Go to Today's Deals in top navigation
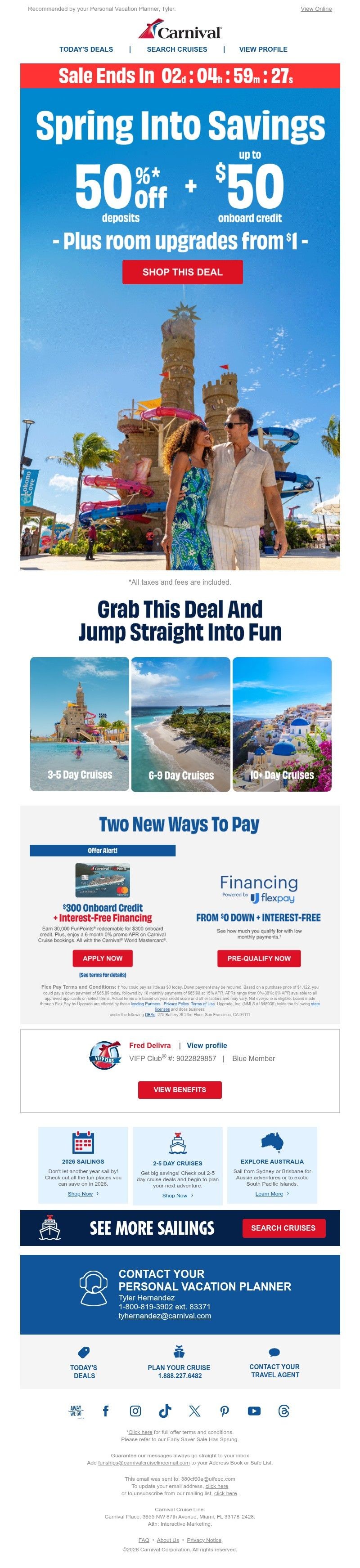 pyautogui.click(x=86, y=49)
